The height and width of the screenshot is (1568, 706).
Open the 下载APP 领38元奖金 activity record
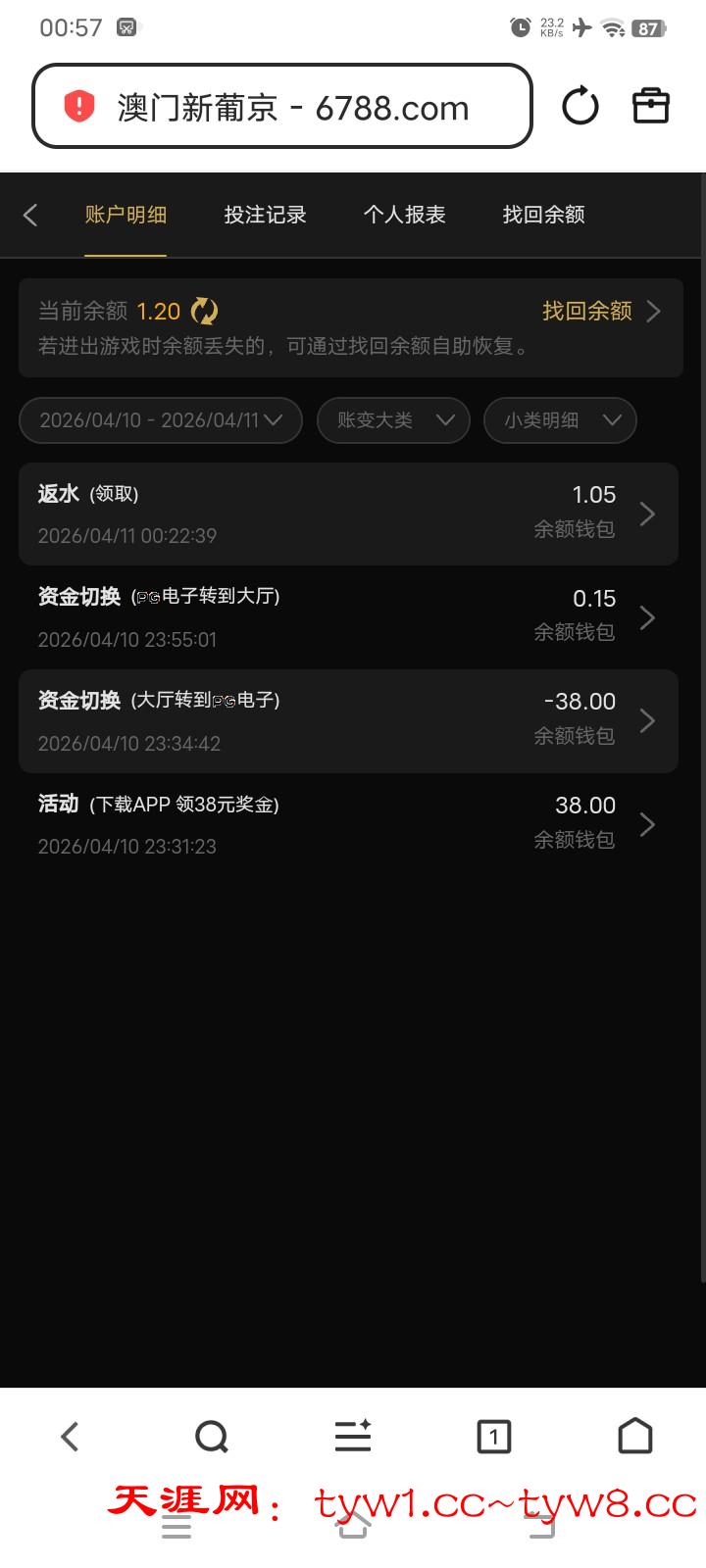(348, 824)
